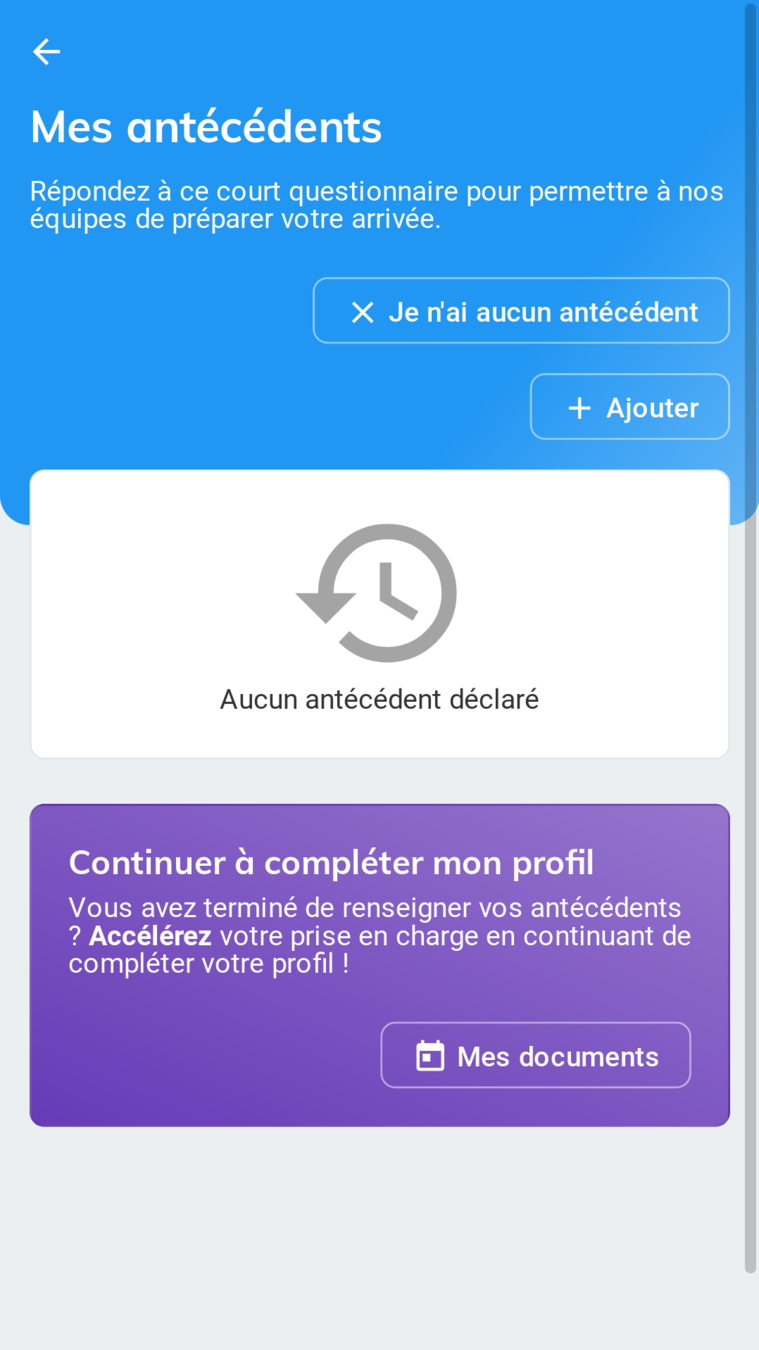Open Mes documents

point(536,1055)
